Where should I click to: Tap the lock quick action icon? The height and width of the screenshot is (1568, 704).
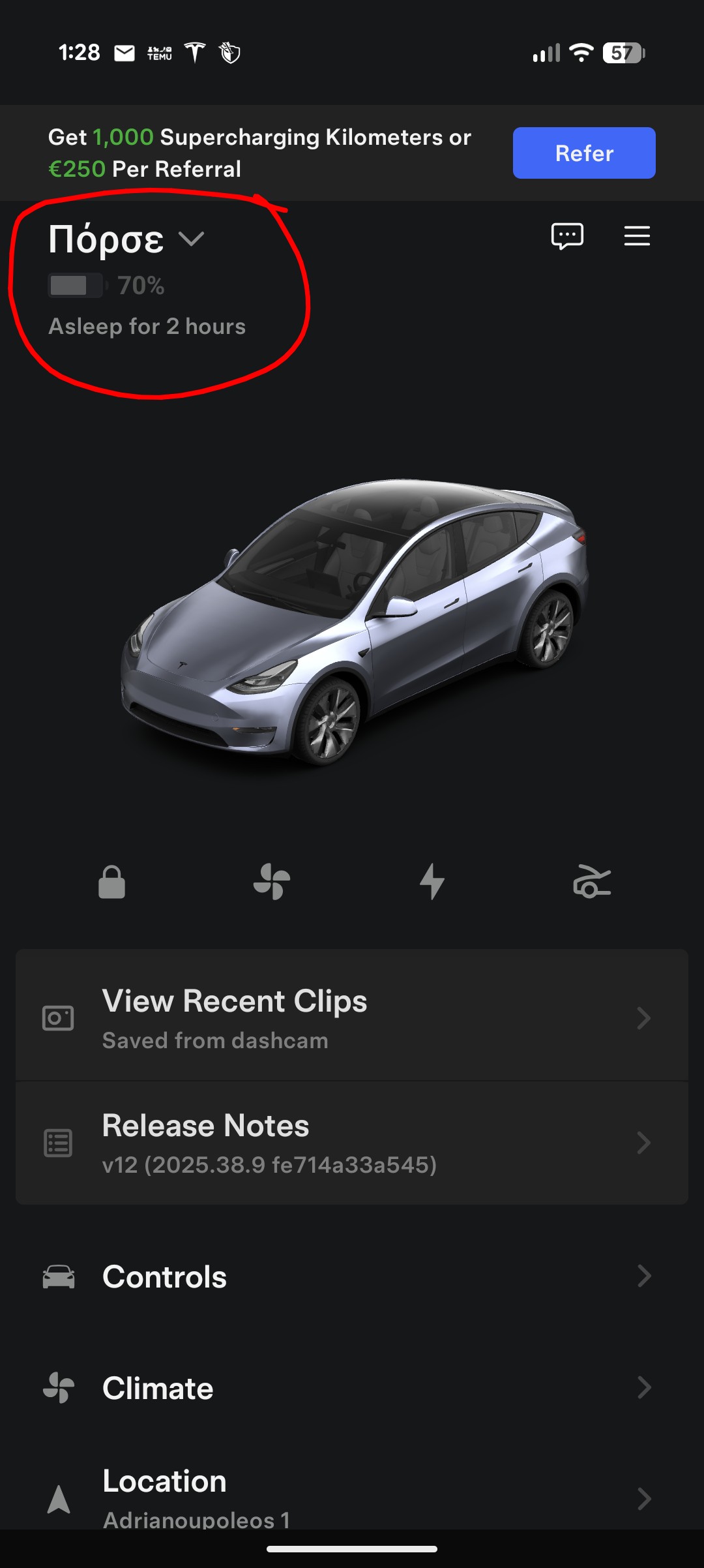[111, 882]
